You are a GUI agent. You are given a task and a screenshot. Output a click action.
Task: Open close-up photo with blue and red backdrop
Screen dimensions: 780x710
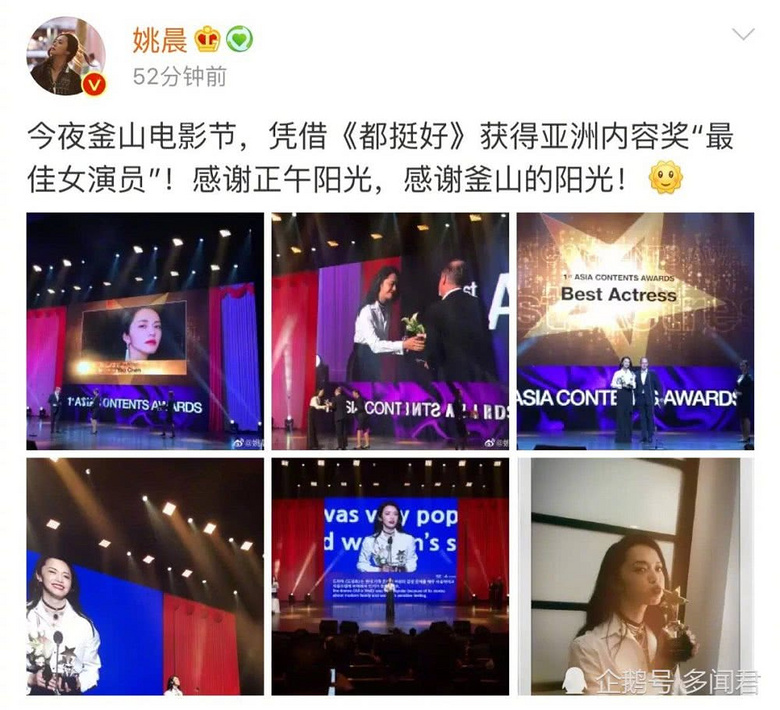pos(145,576)
